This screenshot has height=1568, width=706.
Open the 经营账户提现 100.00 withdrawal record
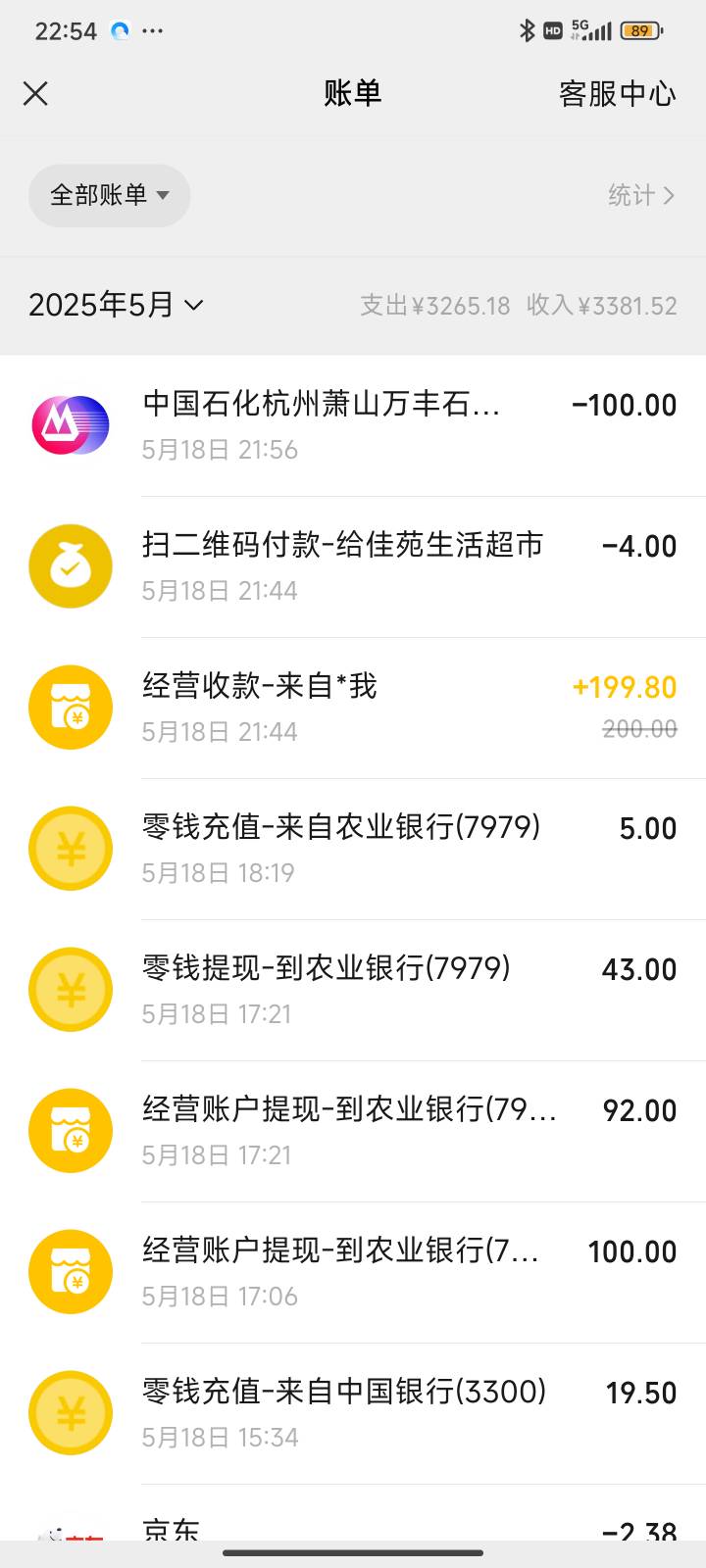click(x=353, y=1272)
